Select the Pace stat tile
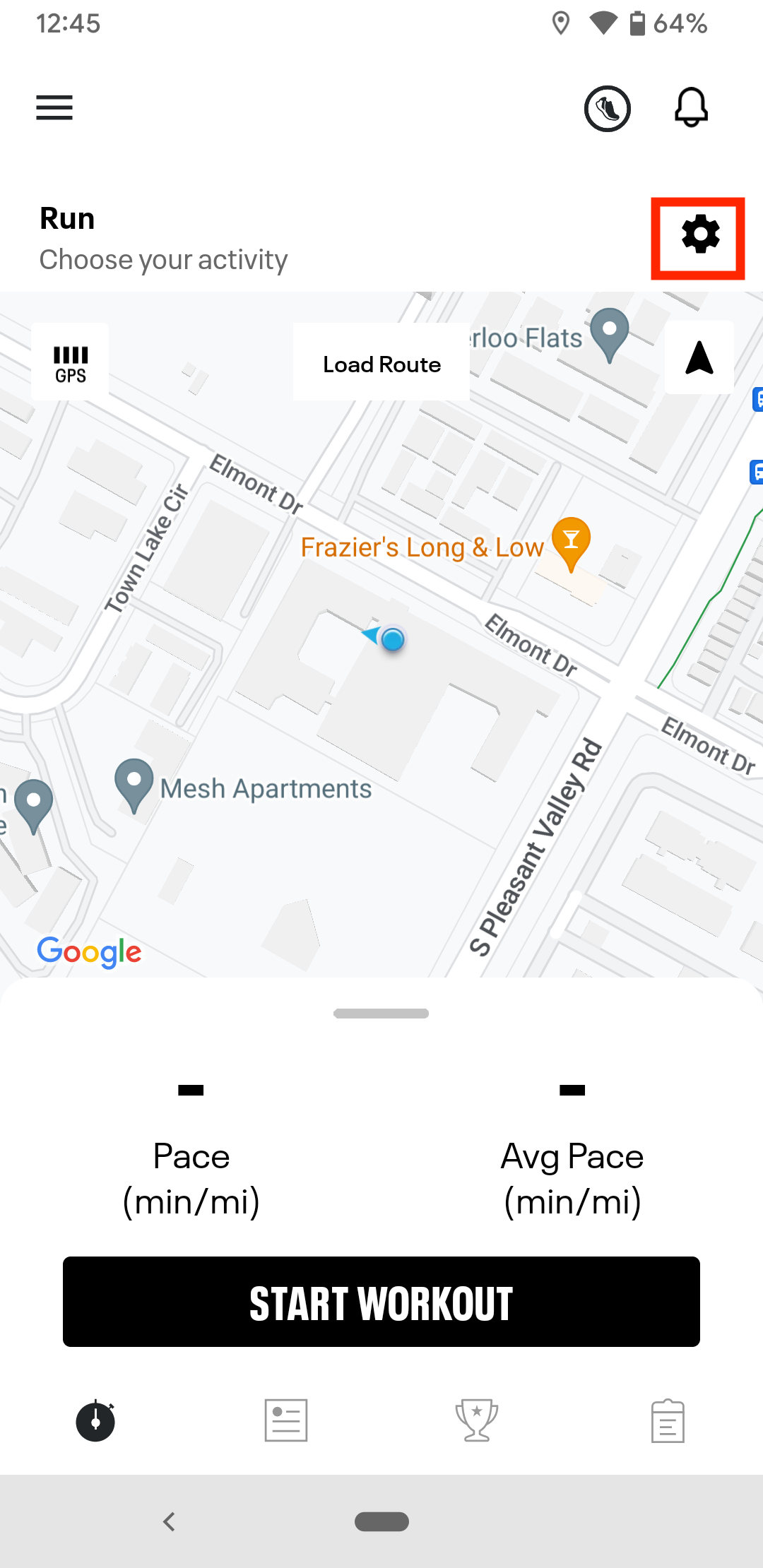The image size is (763, 1568). [191, 1153]
